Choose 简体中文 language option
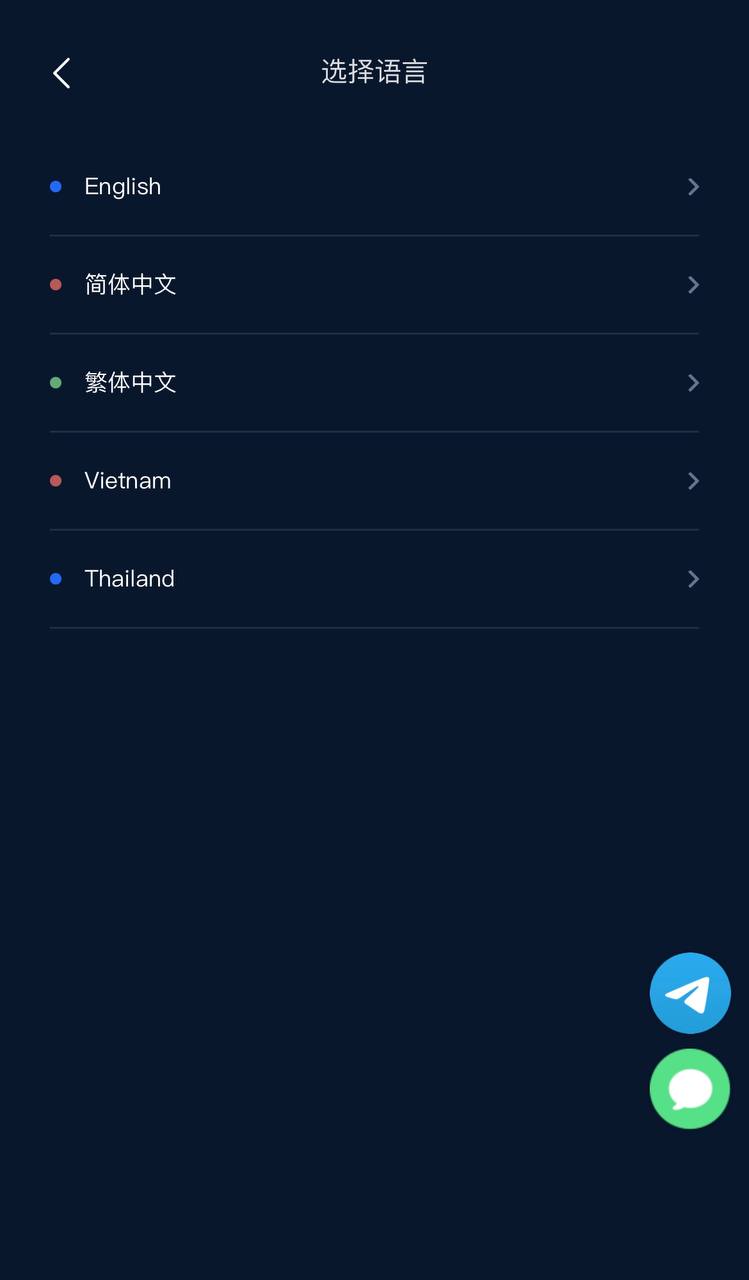The image size is (749, 1280). pyautogui.click(x=373, y=285)
